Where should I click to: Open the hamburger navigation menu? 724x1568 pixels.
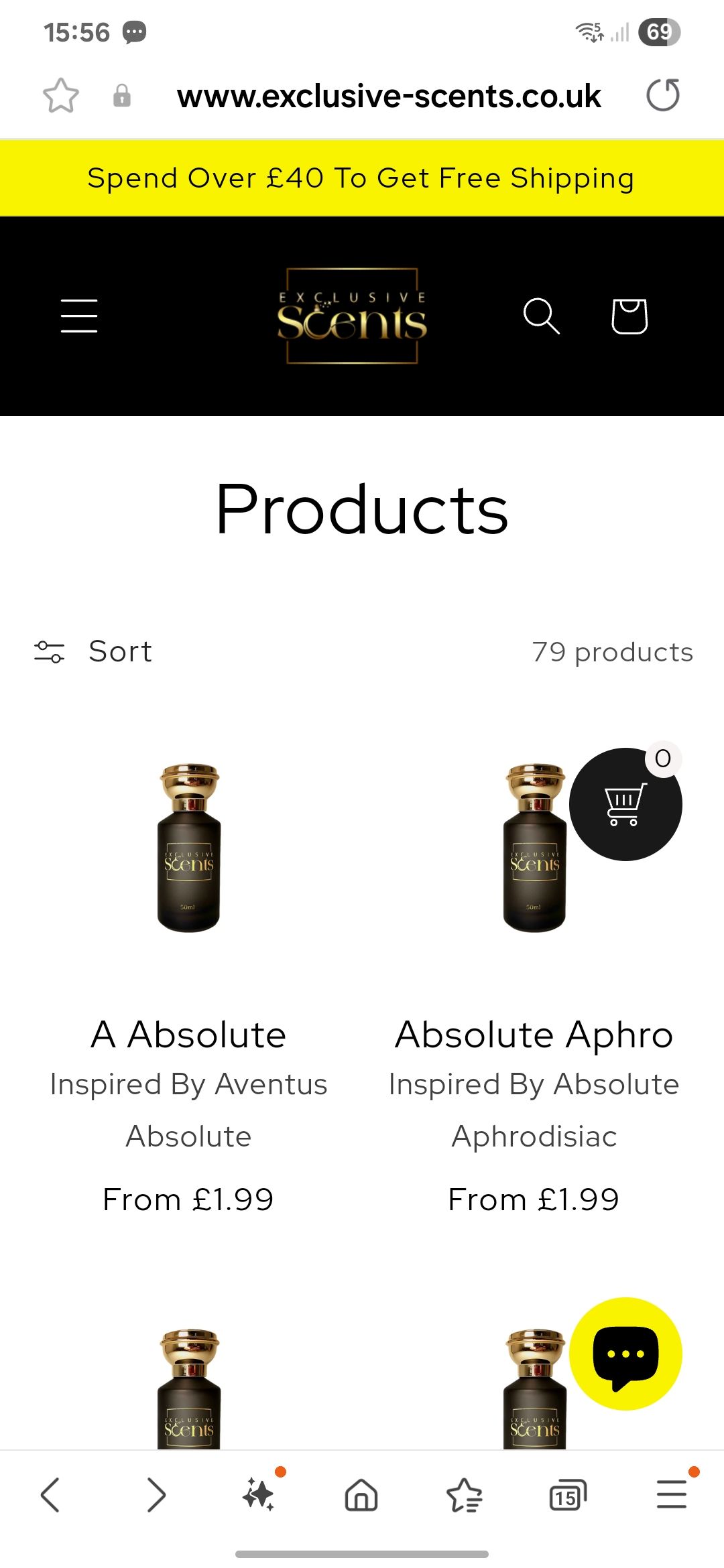tap(79, 316)
